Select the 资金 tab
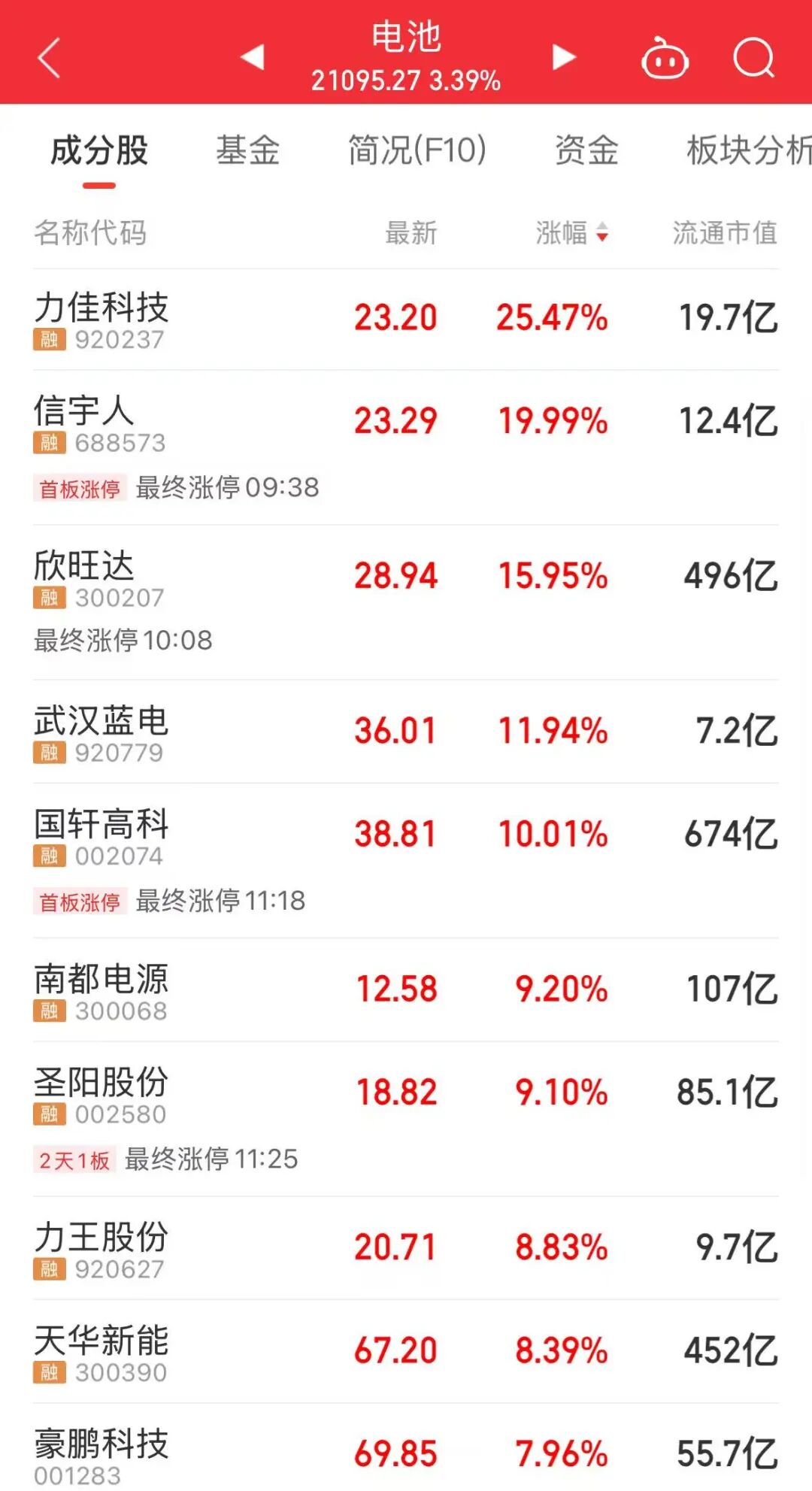 pyautogui.click(x=586, y=150)
